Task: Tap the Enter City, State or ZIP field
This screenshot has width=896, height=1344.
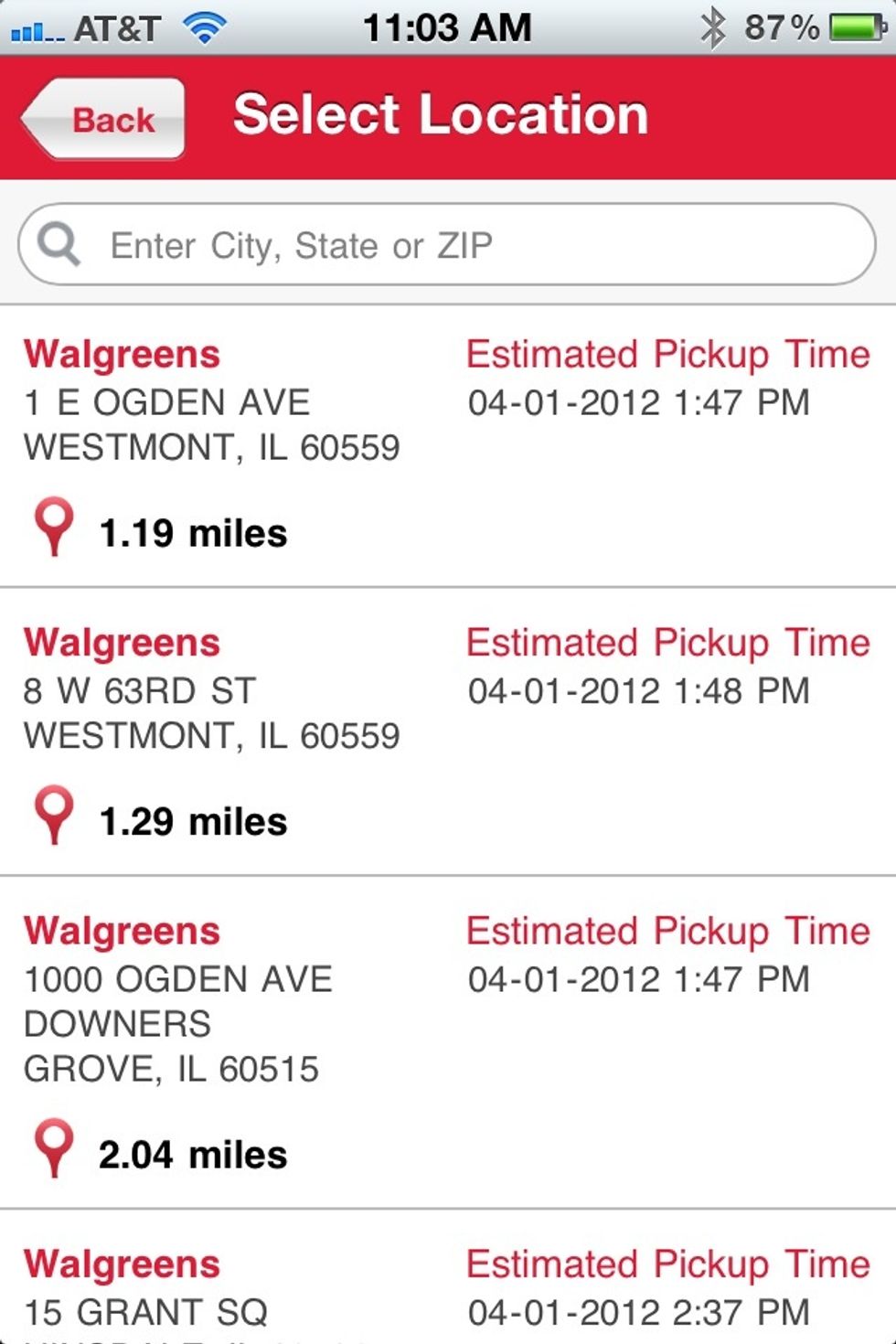Action: point(448,243)
